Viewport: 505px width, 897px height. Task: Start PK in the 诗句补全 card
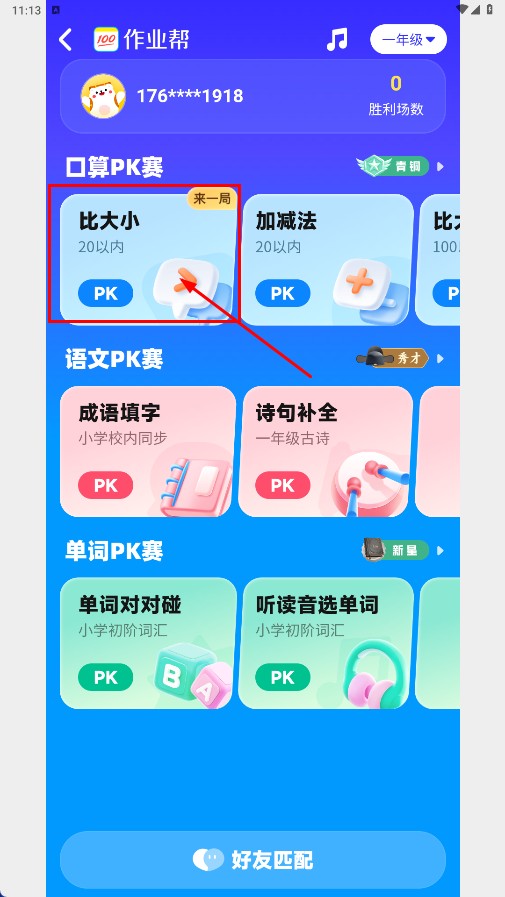click(283, 486)
